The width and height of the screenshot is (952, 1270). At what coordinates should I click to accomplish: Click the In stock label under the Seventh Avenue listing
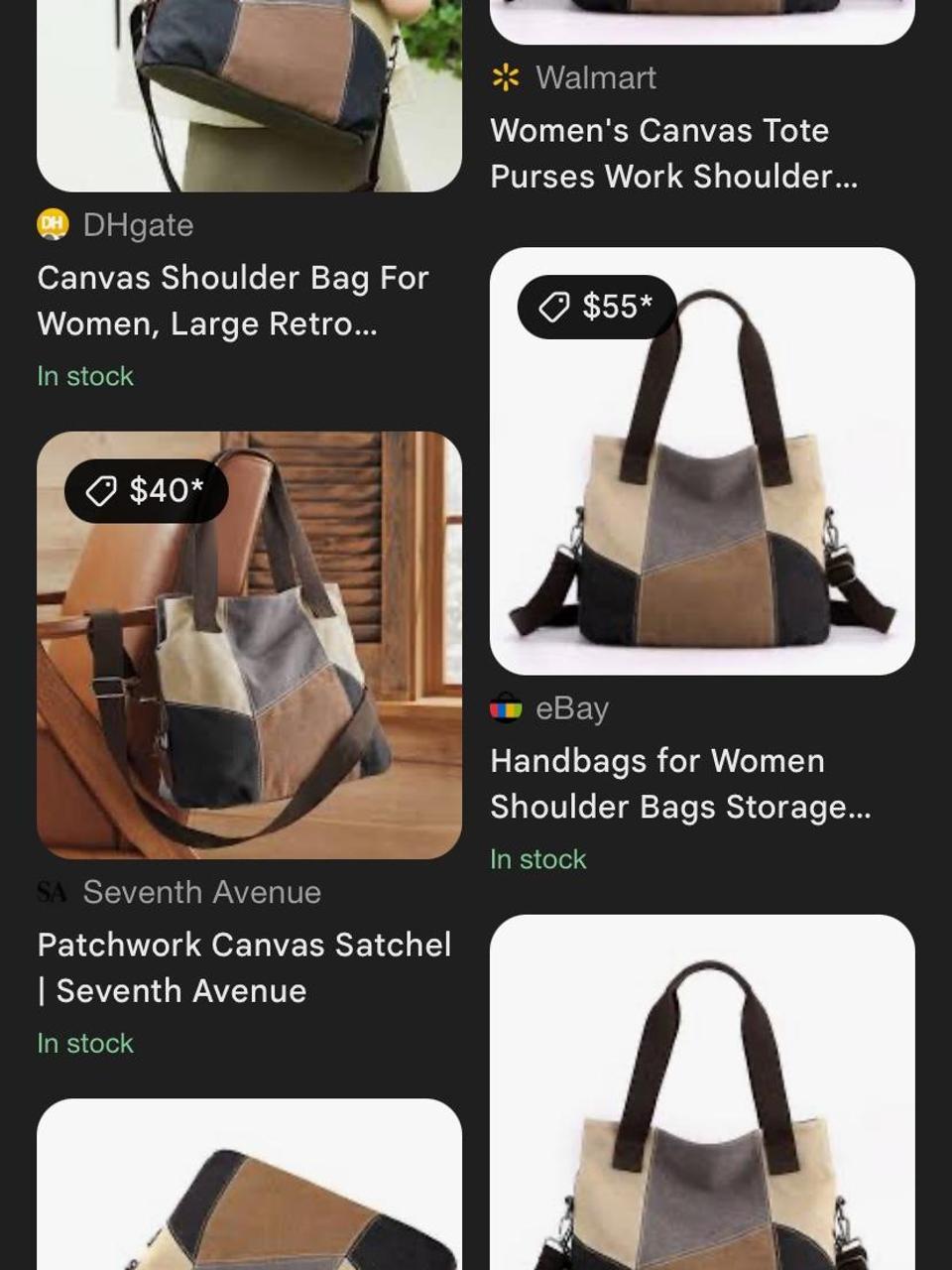click(84, 1043)
